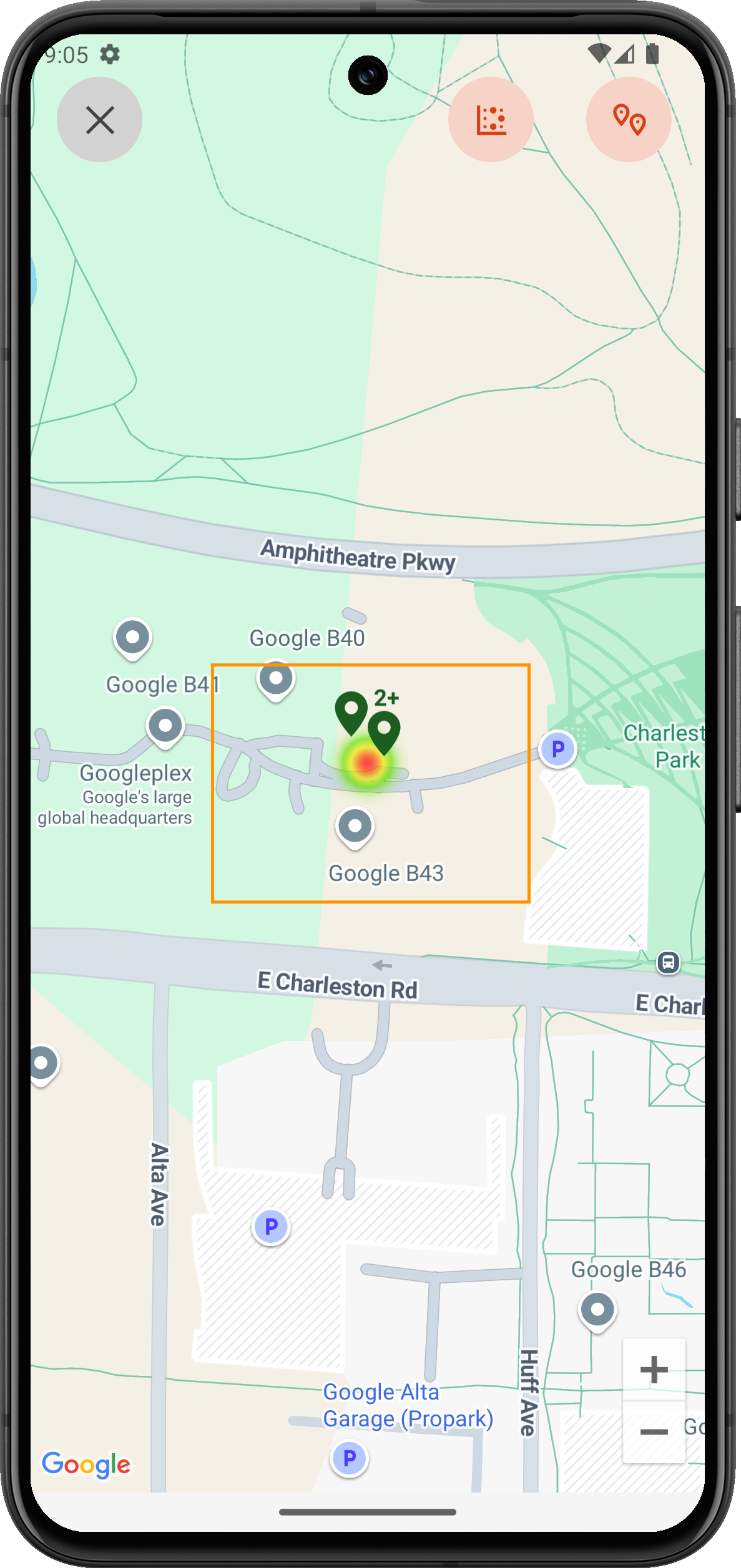Tap the parking marker beside Alta Ave

(x=271, y=1227)
